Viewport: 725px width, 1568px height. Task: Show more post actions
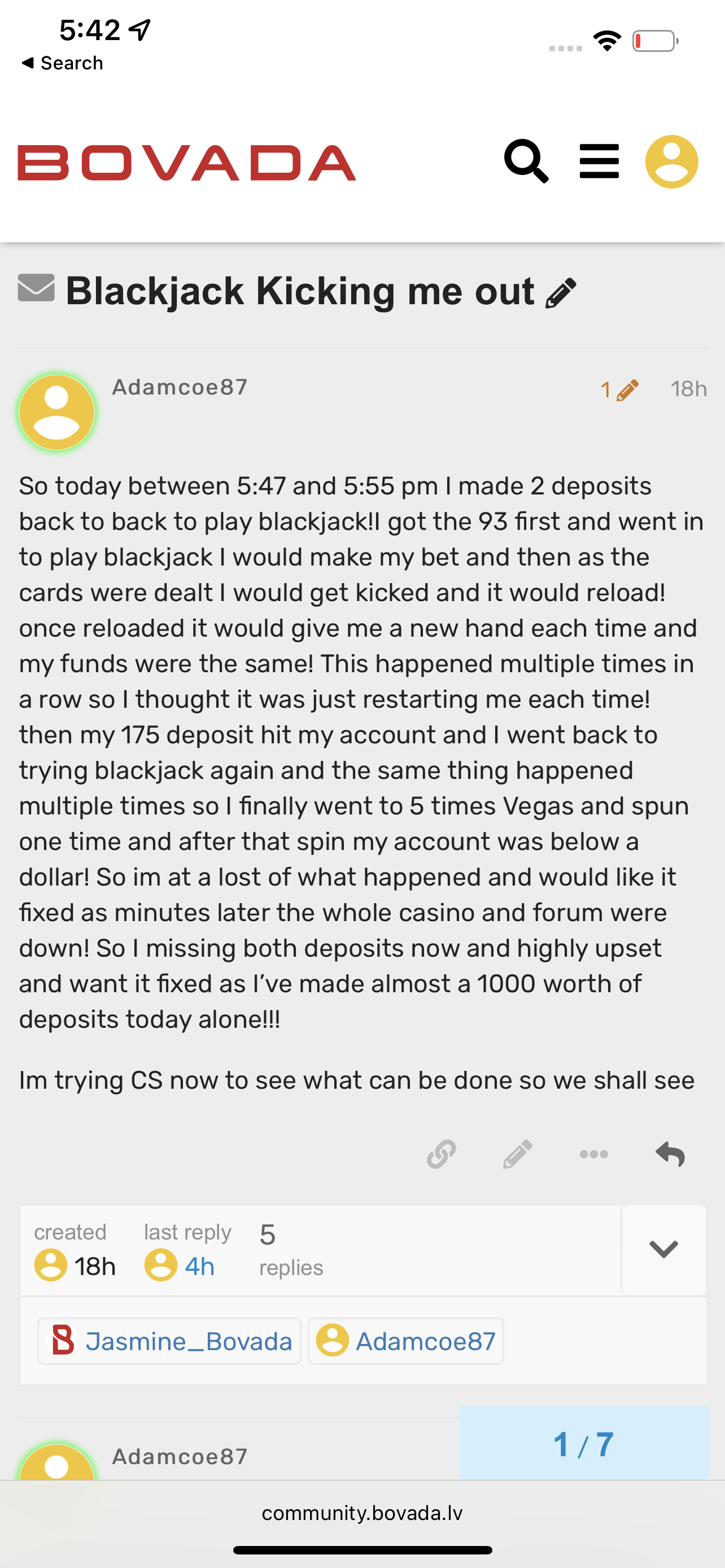click(x=593, y=1154)
